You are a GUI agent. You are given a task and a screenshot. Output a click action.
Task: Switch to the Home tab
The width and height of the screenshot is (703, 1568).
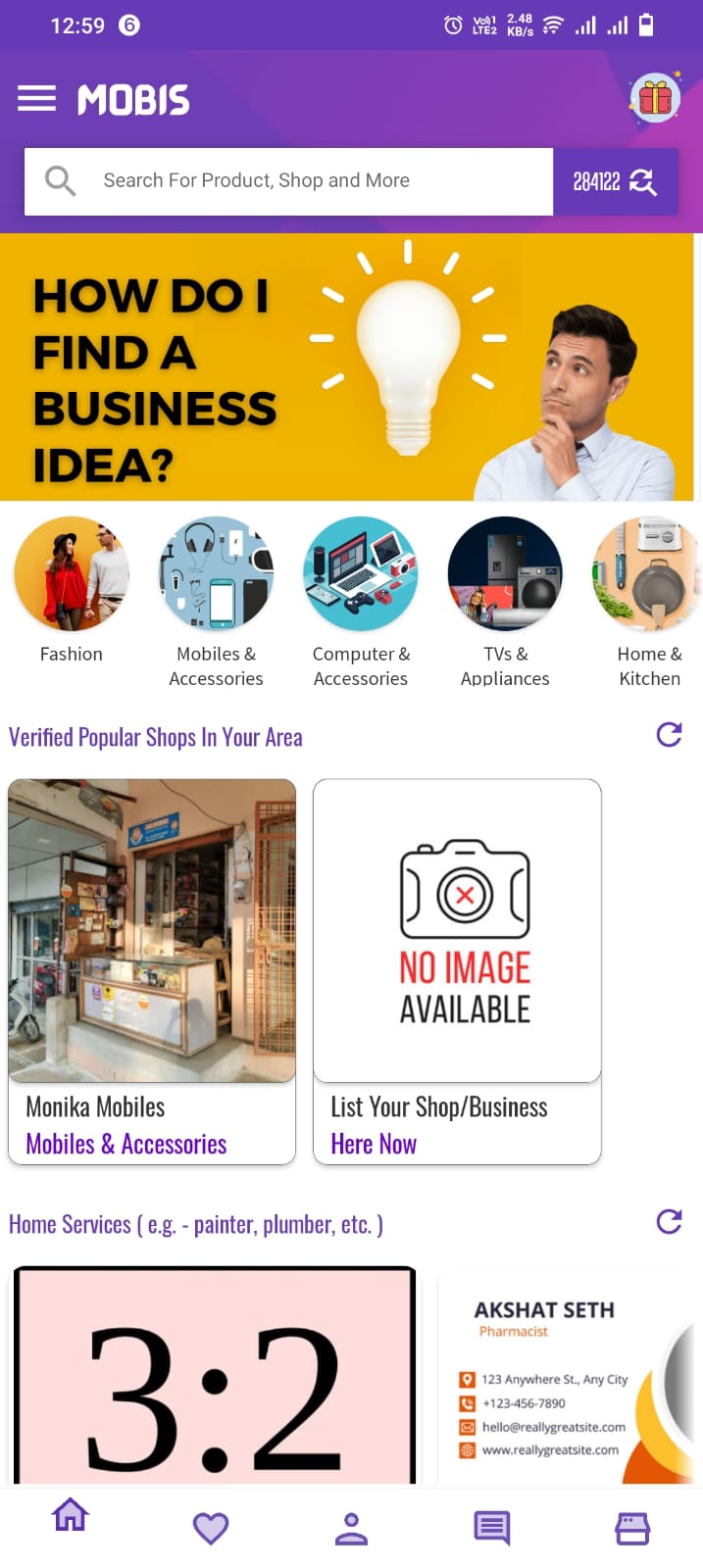click(71, 1516)
